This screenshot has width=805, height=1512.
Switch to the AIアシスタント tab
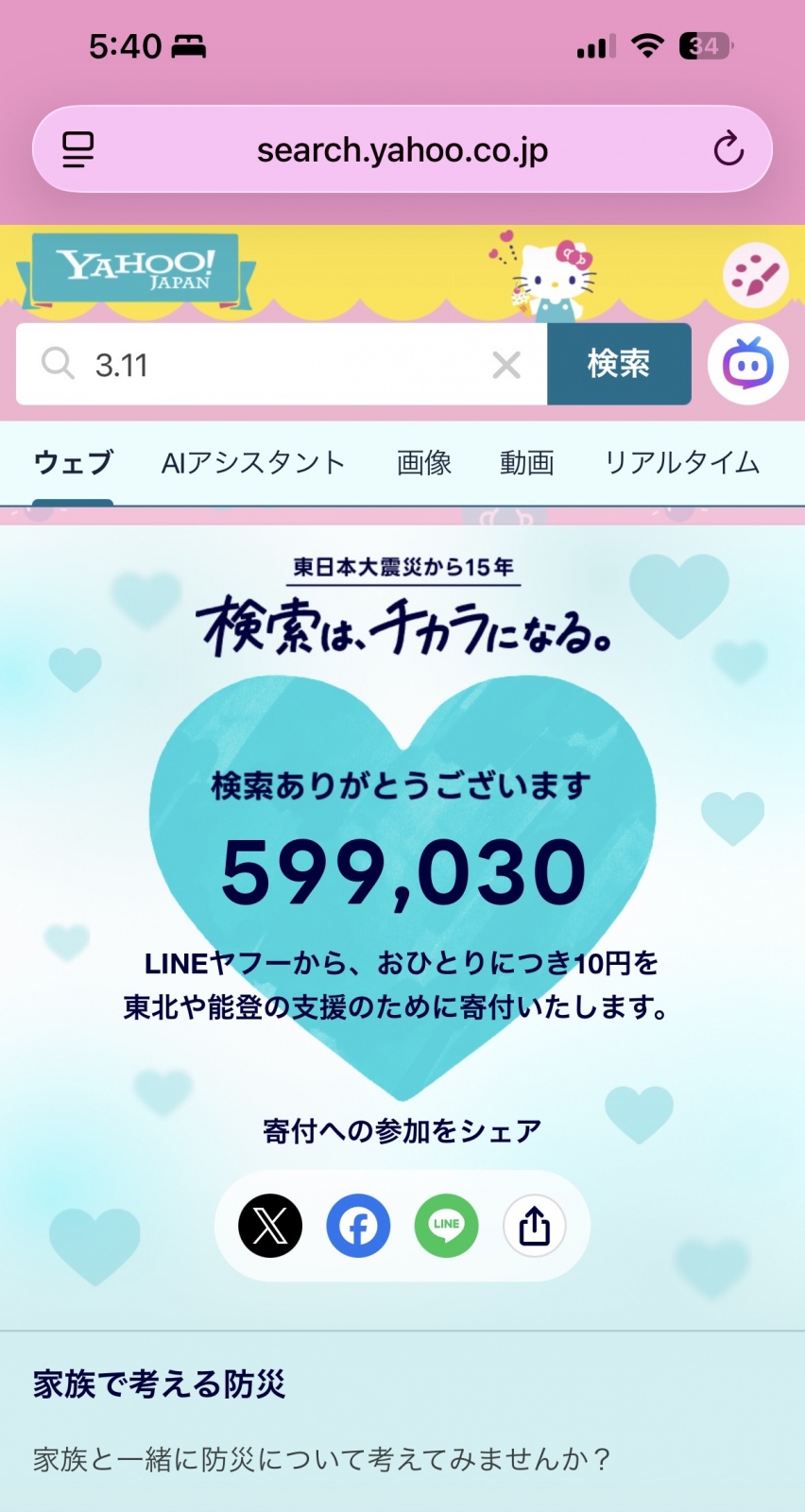253,463
